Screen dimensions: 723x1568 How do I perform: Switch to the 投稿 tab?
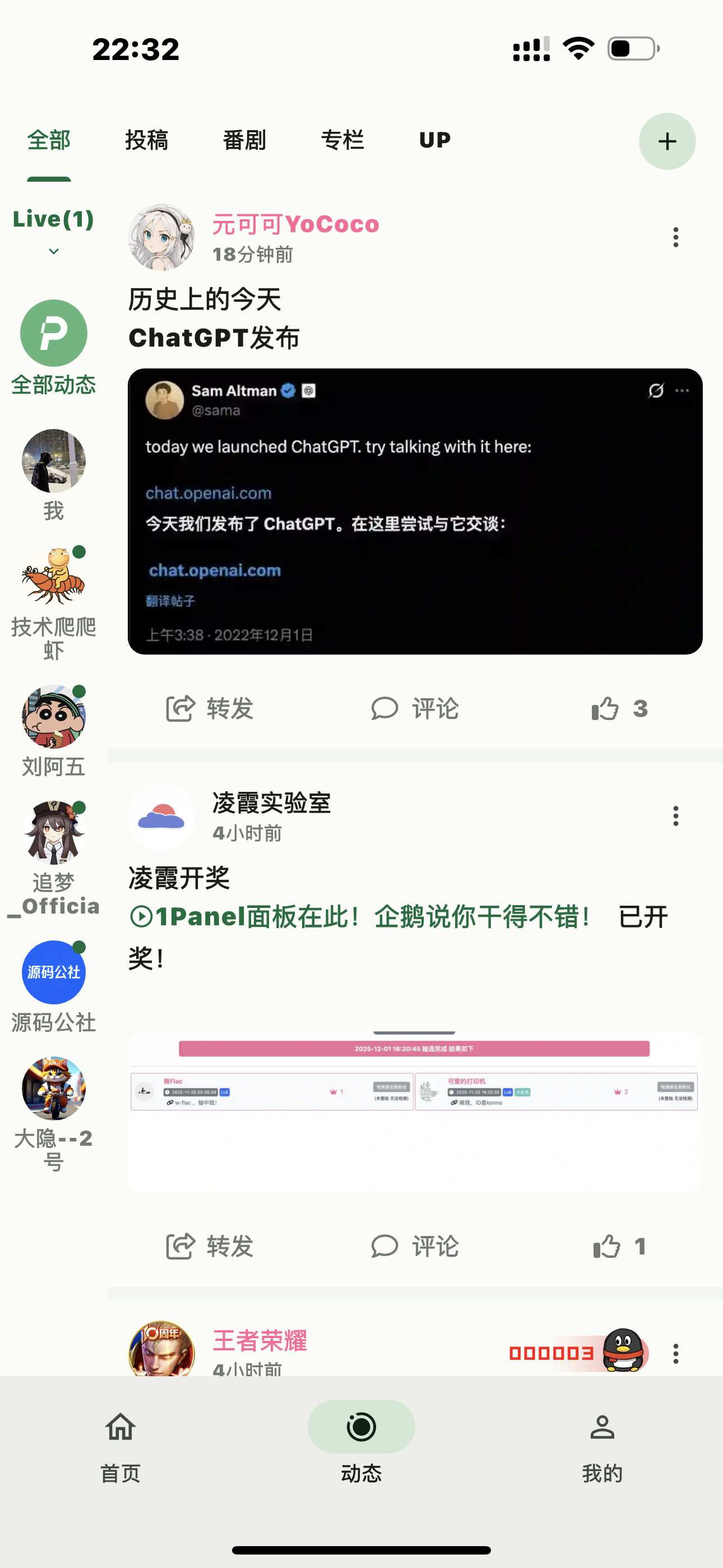(x=146, y=141)
